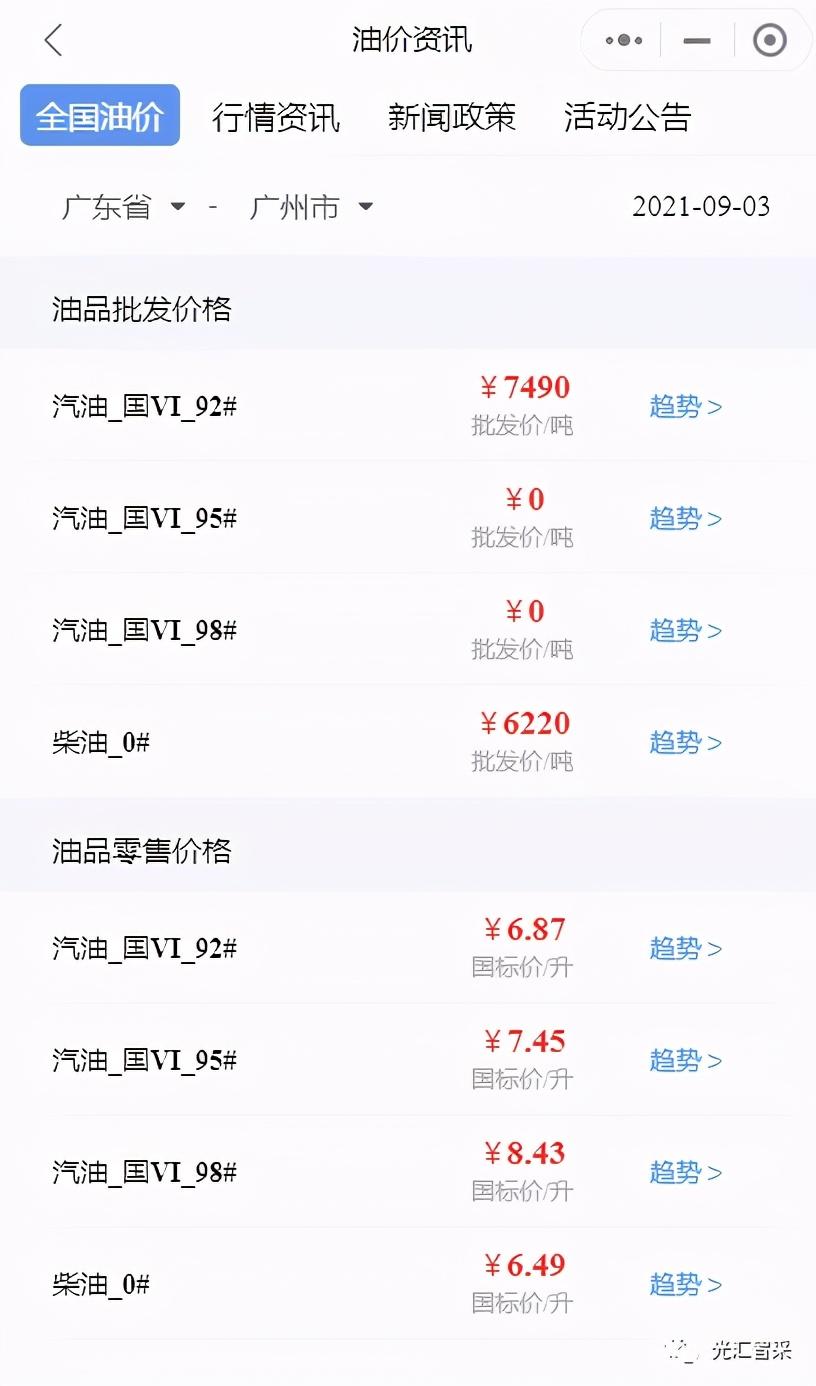Image resolution: width=816 pixels, height=1386 pixels.
Task: Expand the 广东省 province dropdown
Action: tap(123, 207)
